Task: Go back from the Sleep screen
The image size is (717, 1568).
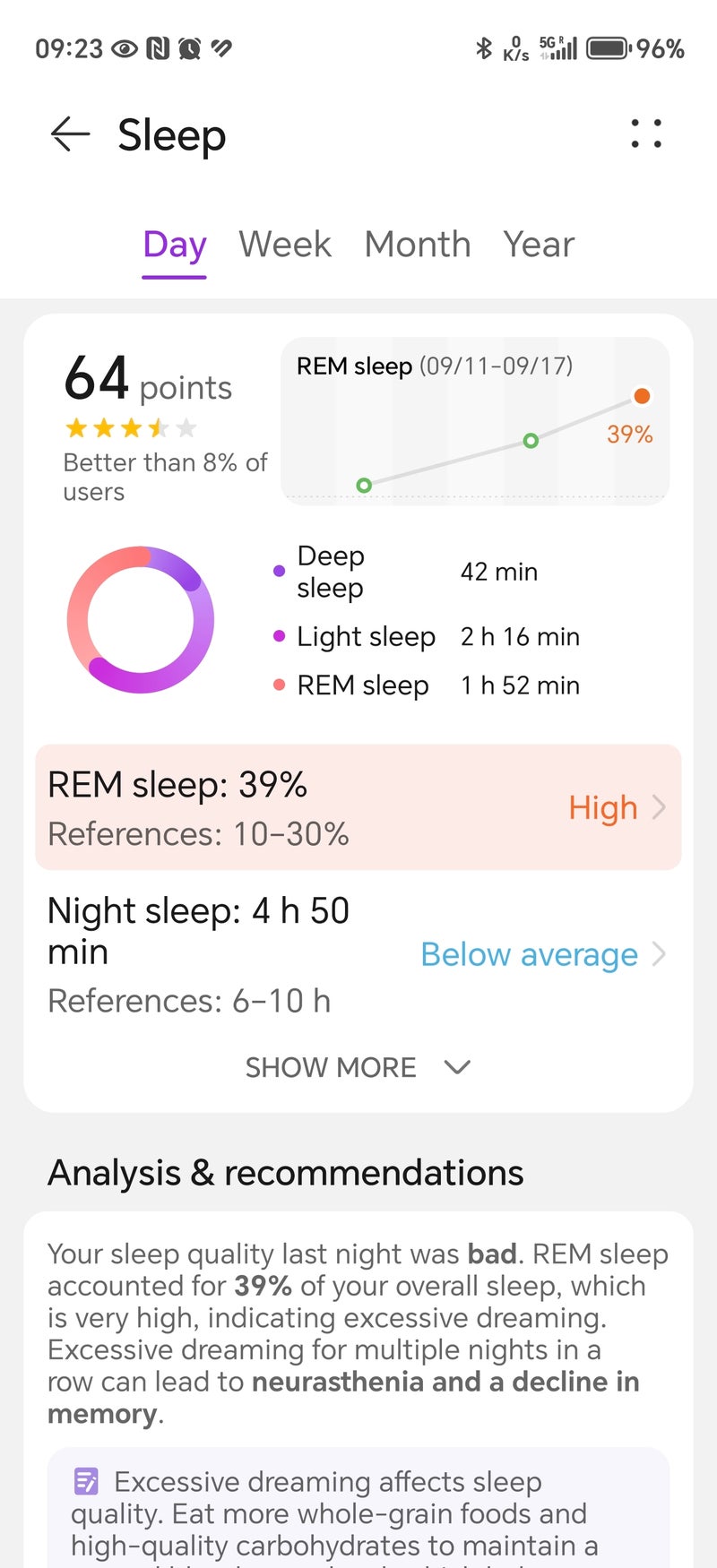Action: (70, 134)
